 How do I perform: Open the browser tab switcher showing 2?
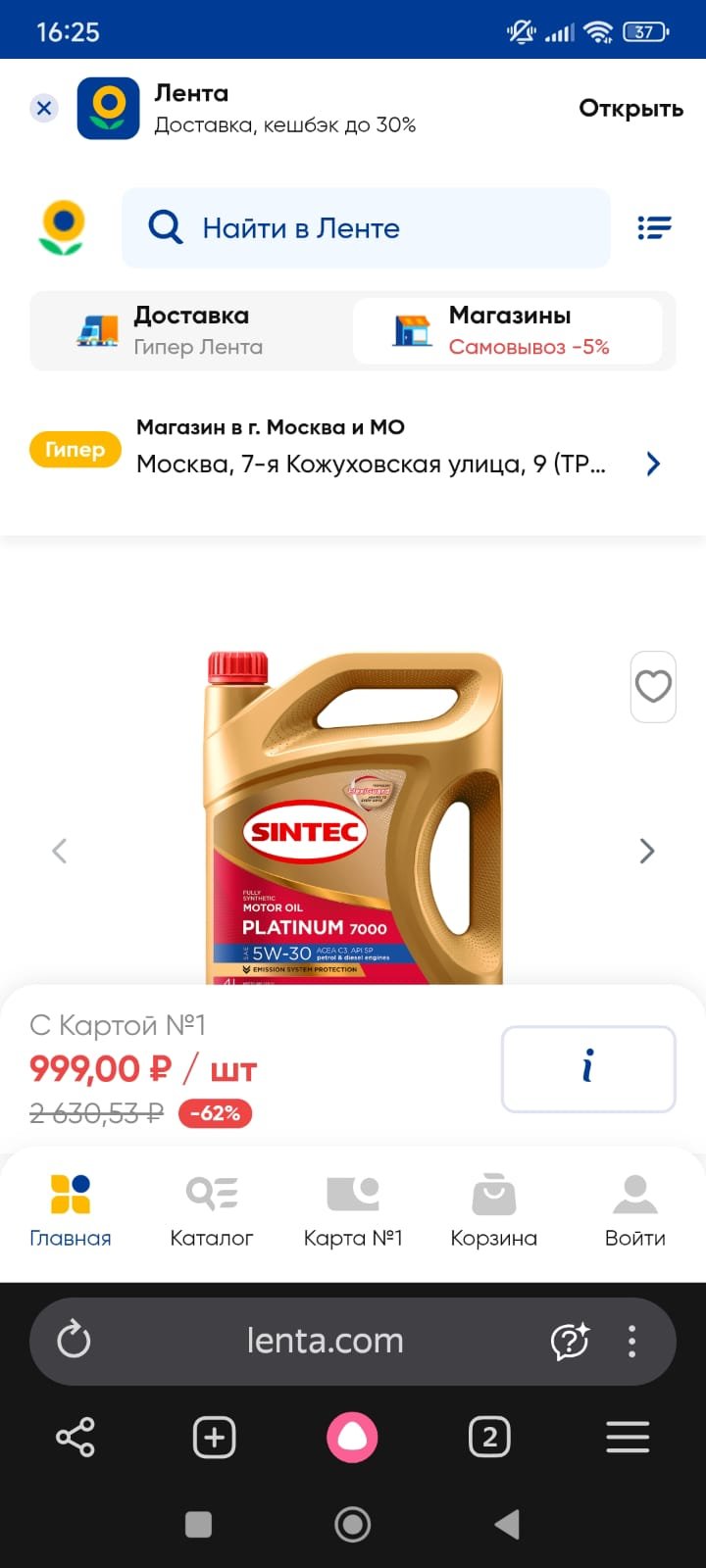click(489, 1438)
